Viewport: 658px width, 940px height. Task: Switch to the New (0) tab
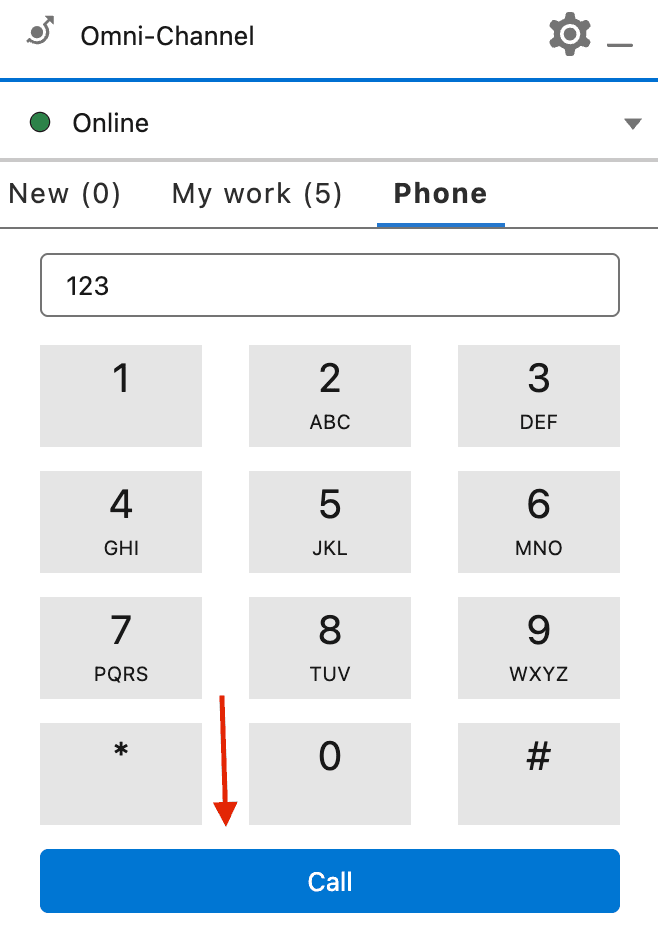[x=65, y=194]
